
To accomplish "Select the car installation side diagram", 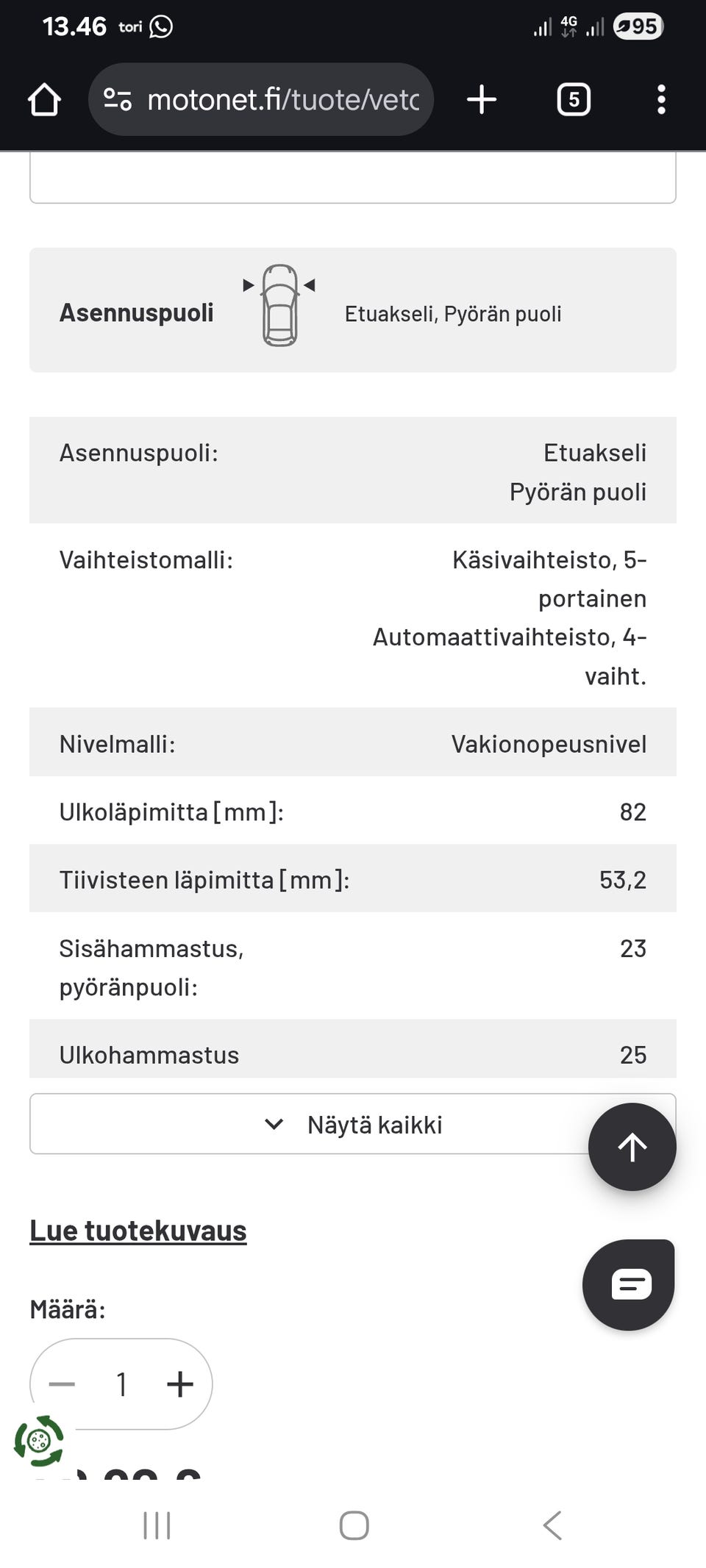I will tap(278, 307).
